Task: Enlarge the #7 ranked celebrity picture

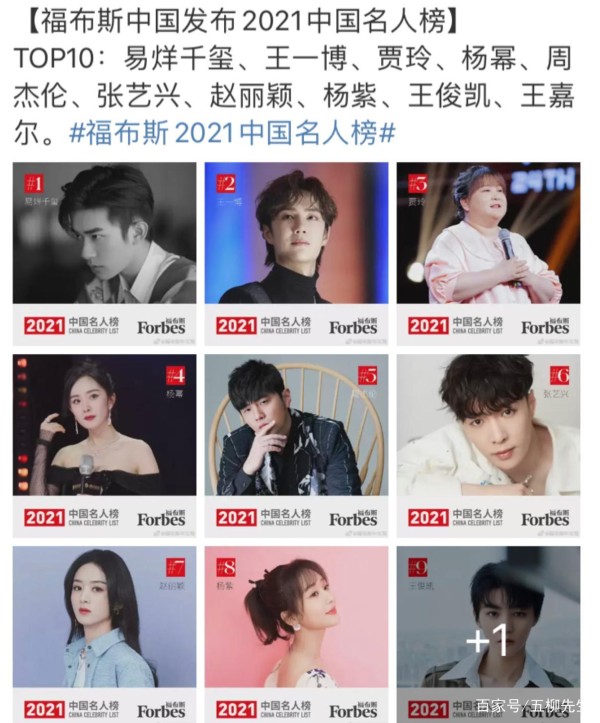Action: (x=104, y=632)
